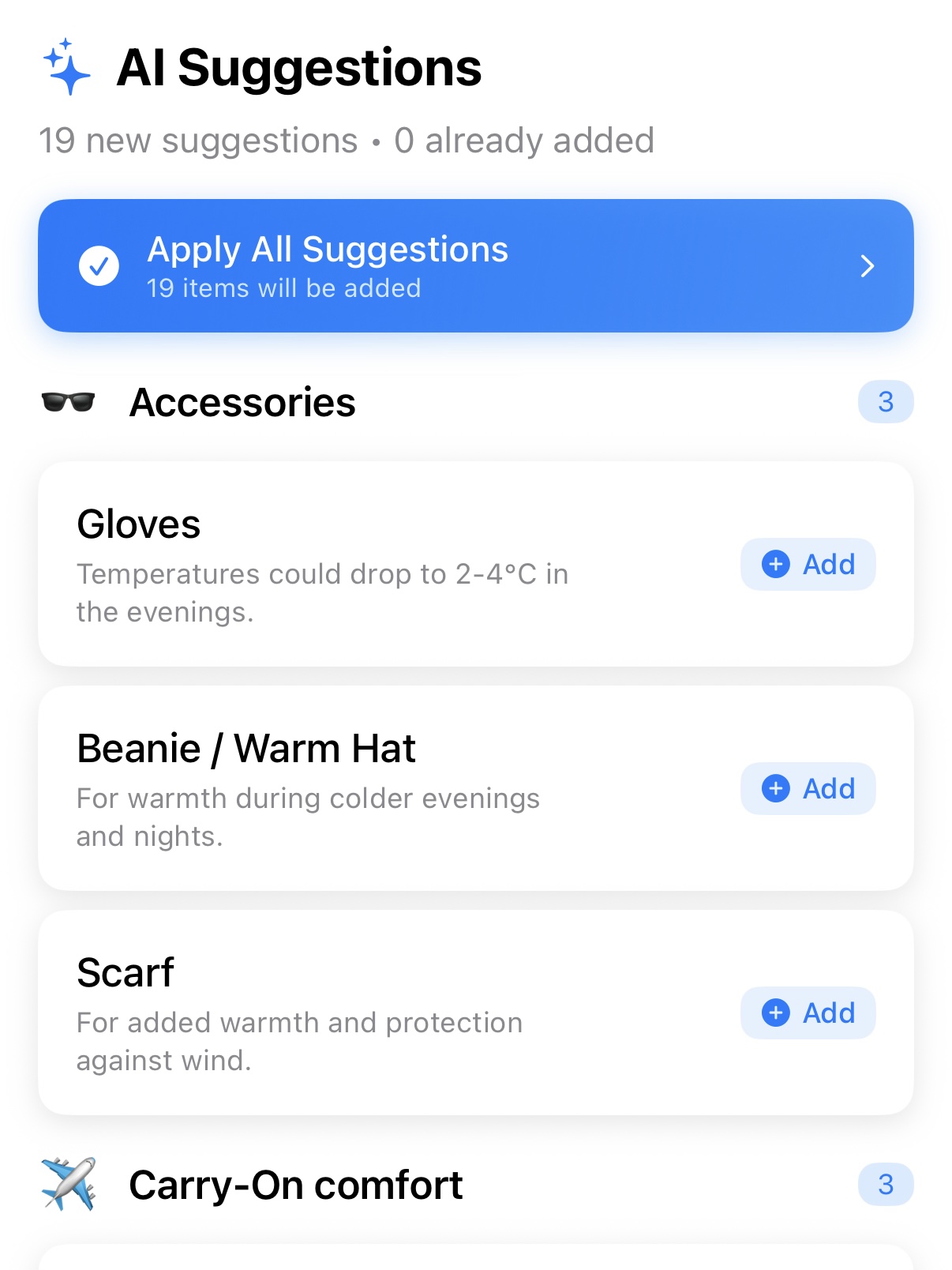Select the Scarf suggestion card
The image size is (952, 1270).
point(316,1013)
